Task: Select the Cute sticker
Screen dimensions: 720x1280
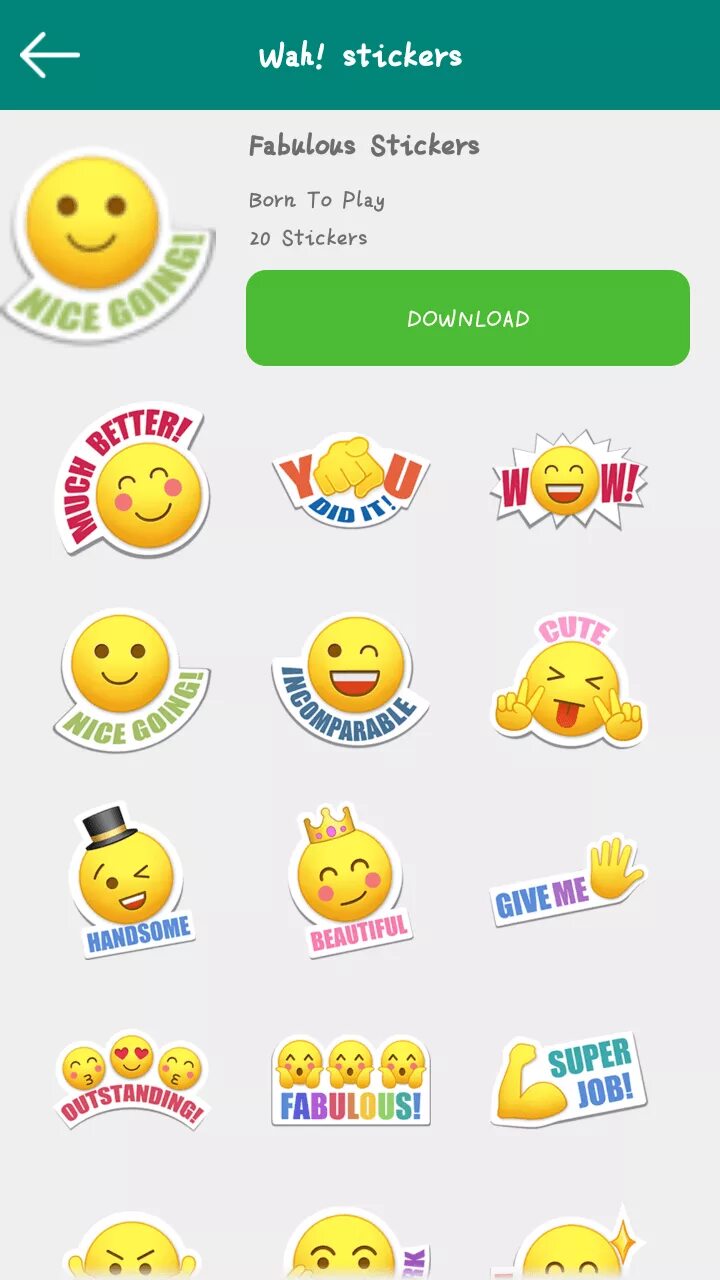Action: pyautogui.click(x=569, y=679)
